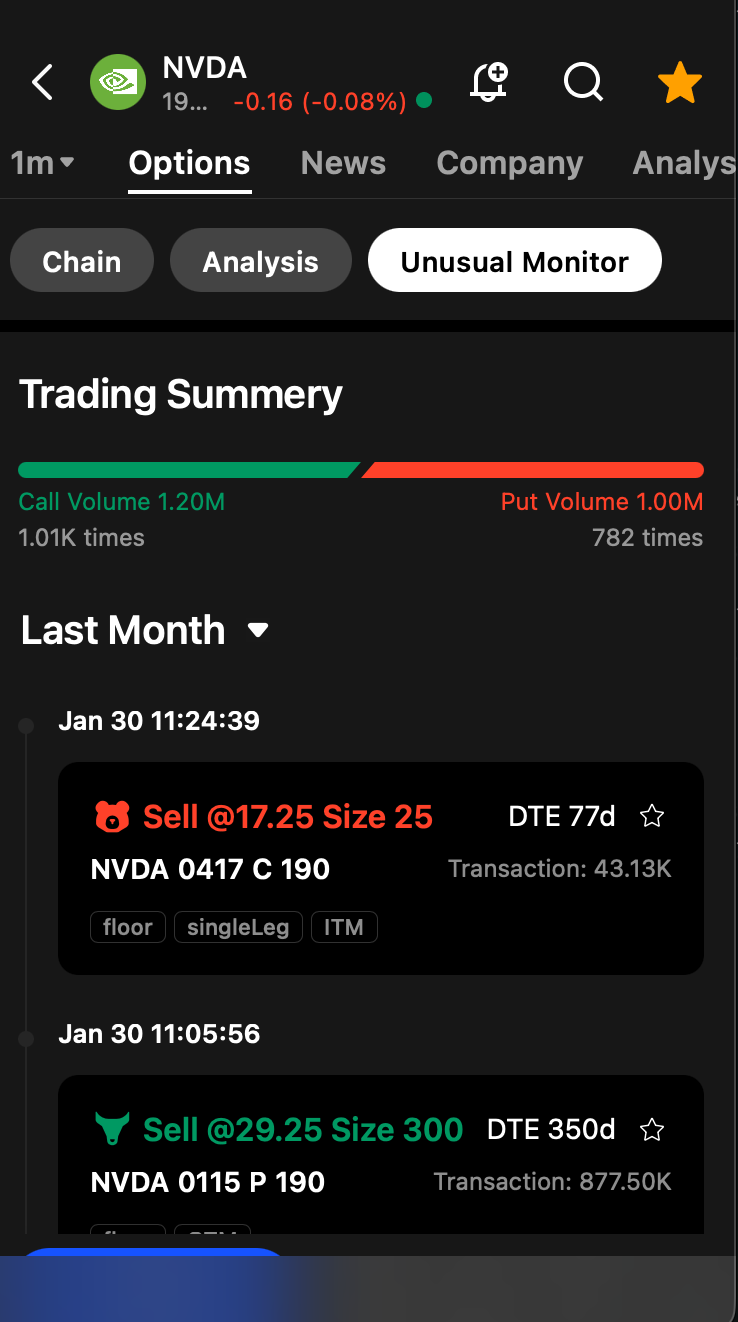Select the Unusual Monitor chip
Image resolution: width=738 pixels, height=1322 pixels.
tap(514, 262)
